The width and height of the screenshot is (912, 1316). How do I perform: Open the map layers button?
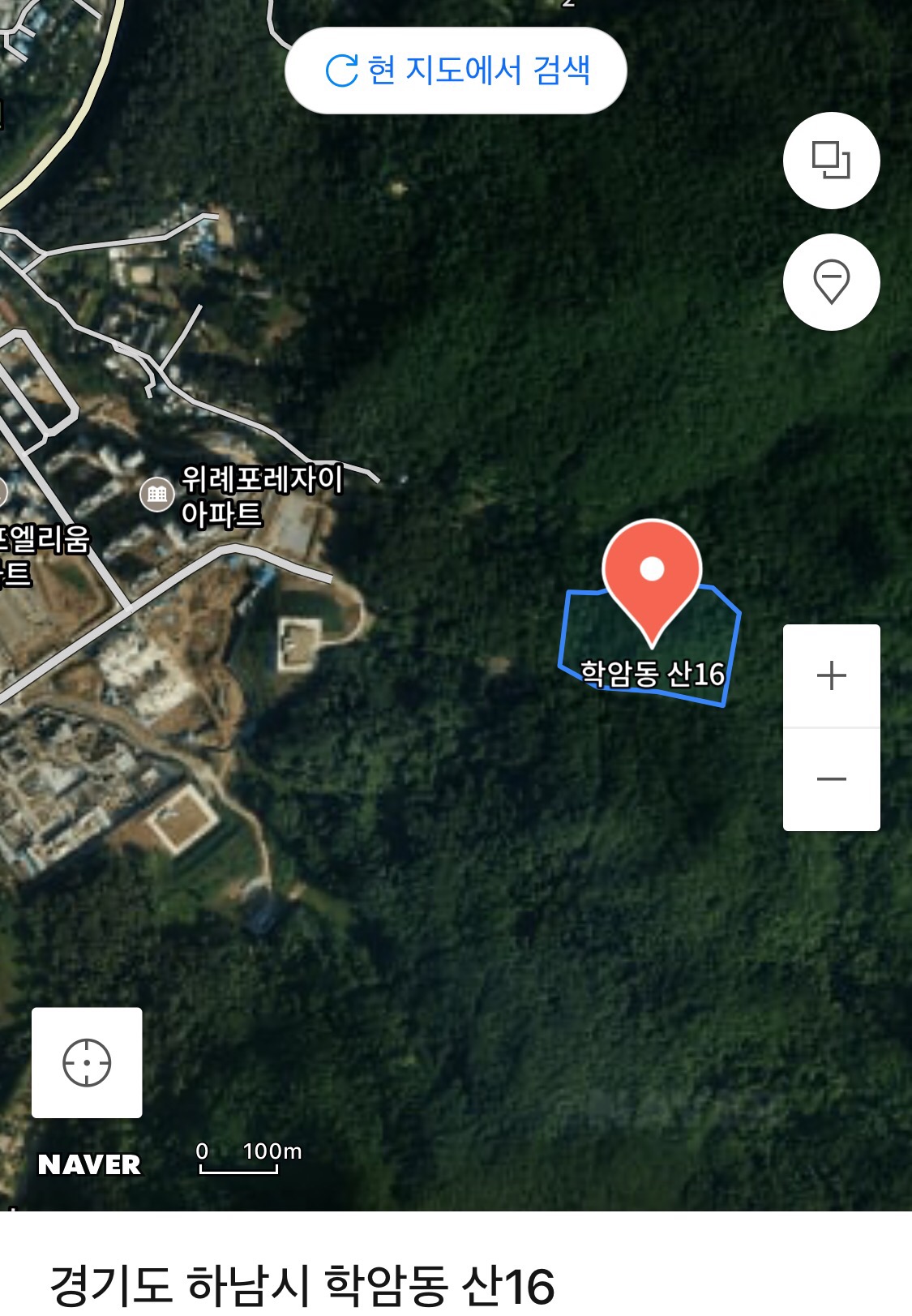click(x=831, y=161)
